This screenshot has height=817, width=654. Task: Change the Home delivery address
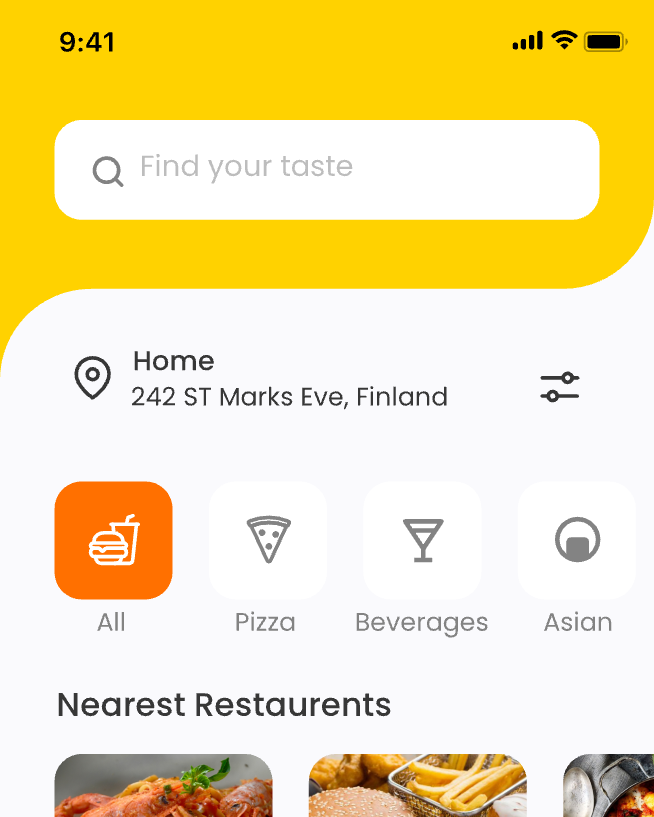tap(289, 380)
